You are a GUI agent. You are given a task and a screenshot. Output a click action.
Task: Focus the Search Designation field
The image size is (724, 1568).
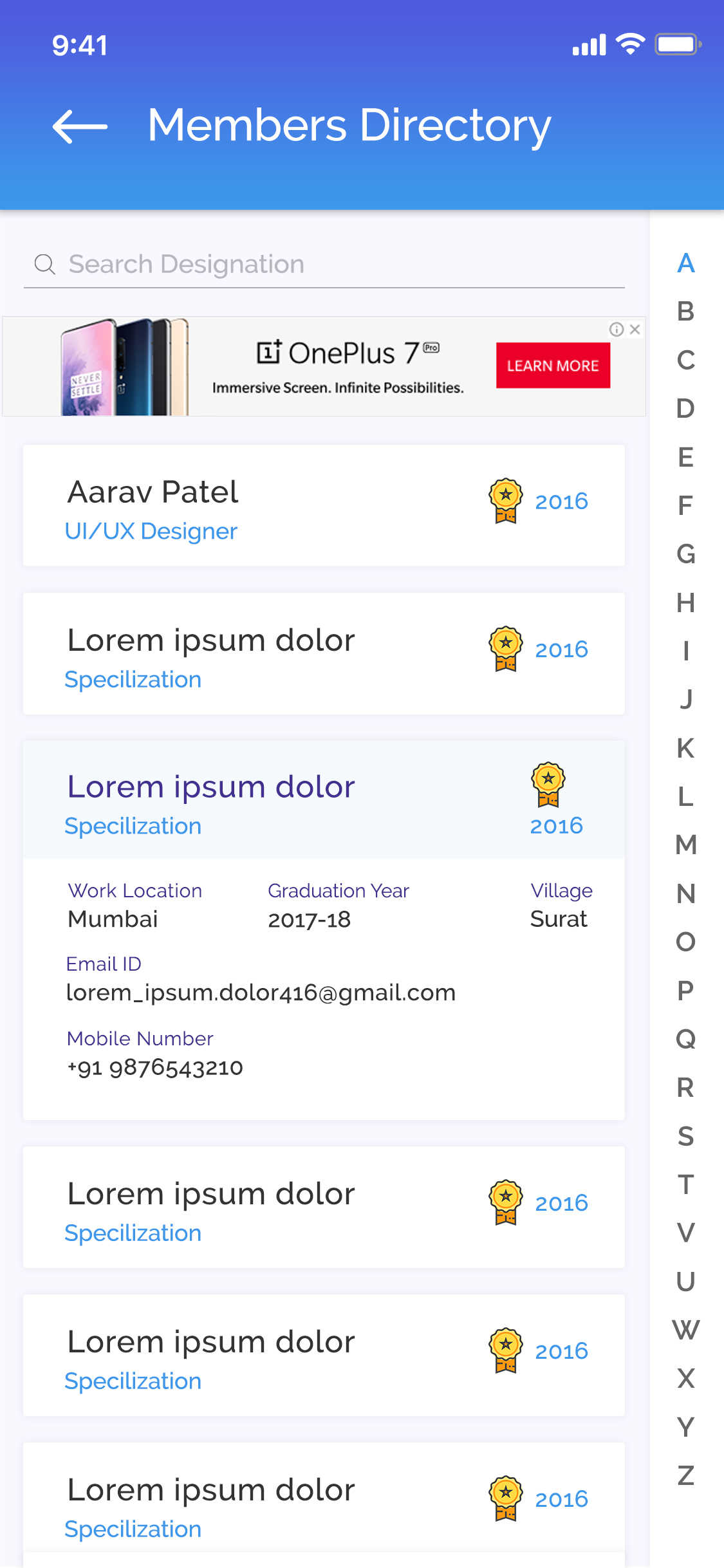(x=324, y=264)
